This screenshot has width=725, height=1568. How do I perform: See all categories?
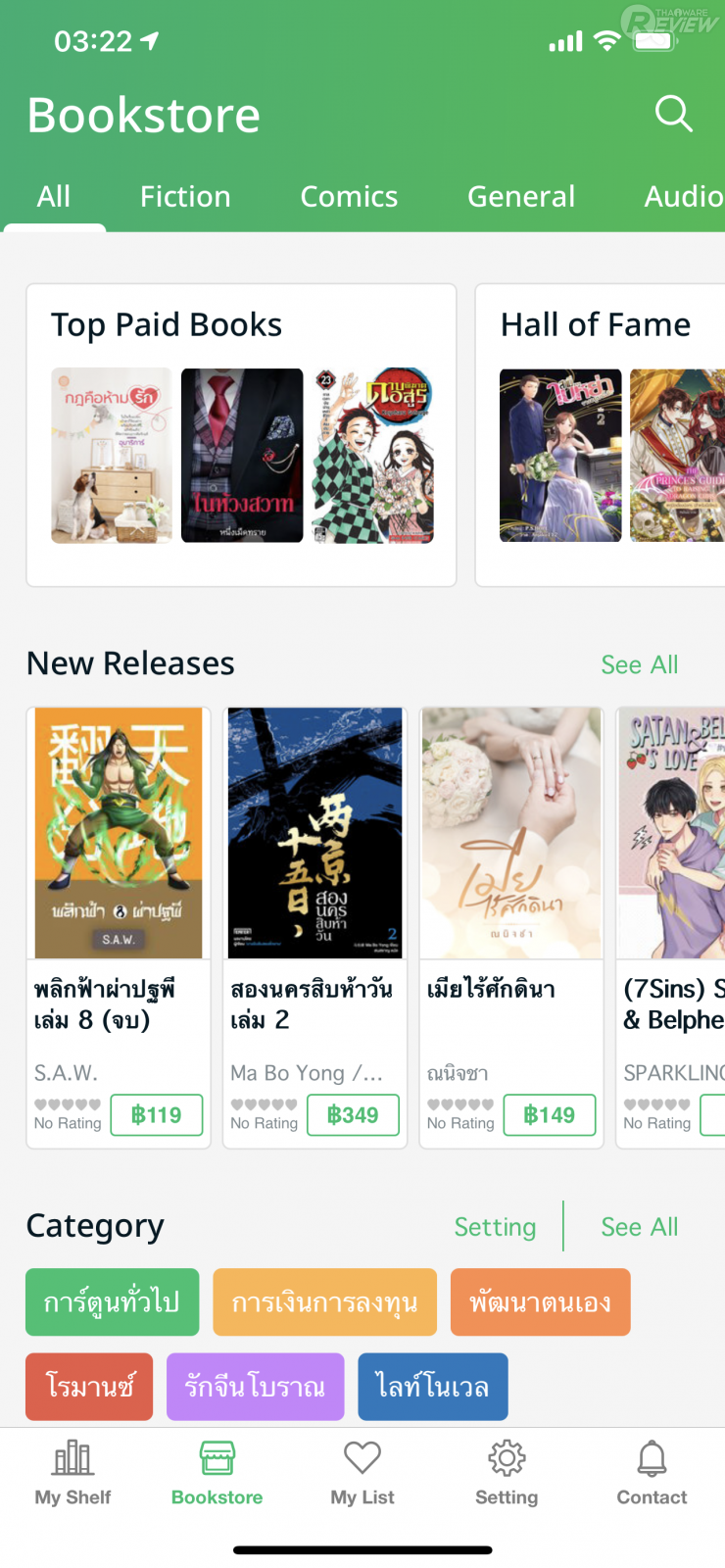coord(639,1227)
